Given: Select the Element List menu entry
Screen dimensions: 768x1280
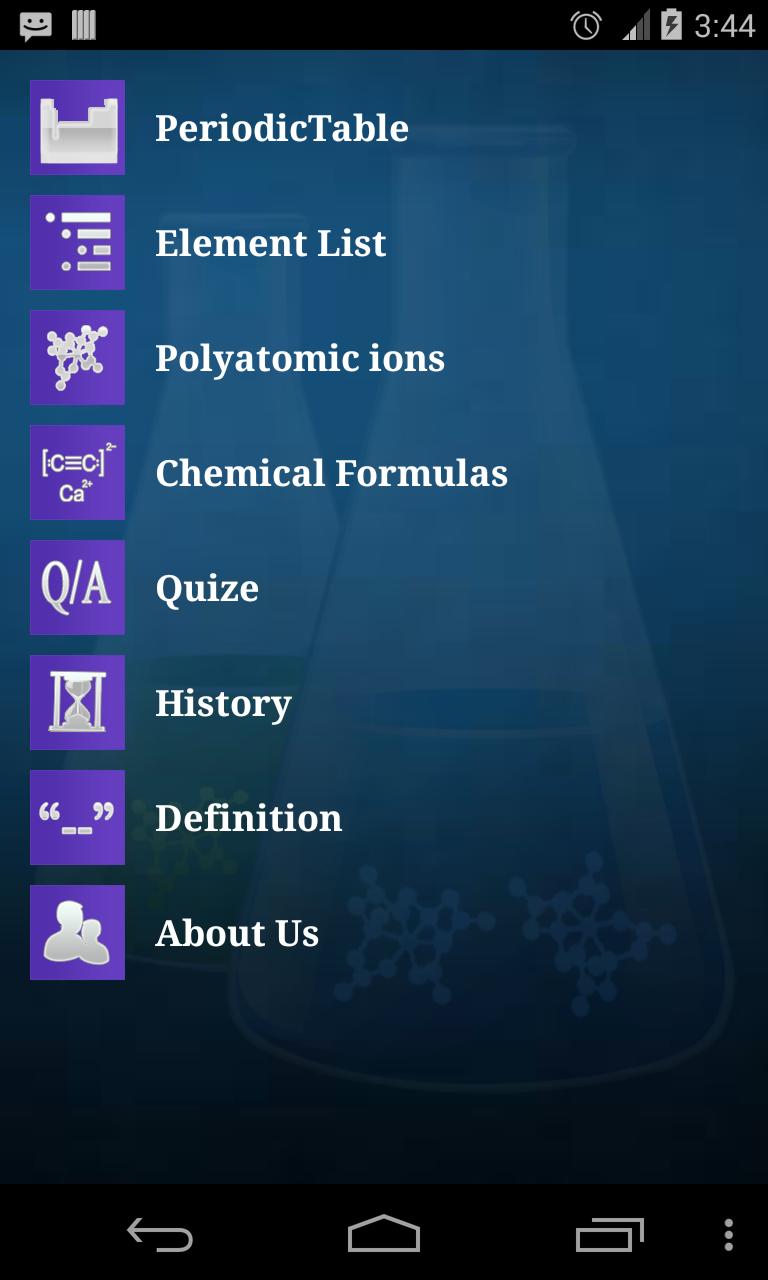Looking at the screenshot, I should pyautogui.click(x=271, y=242).
